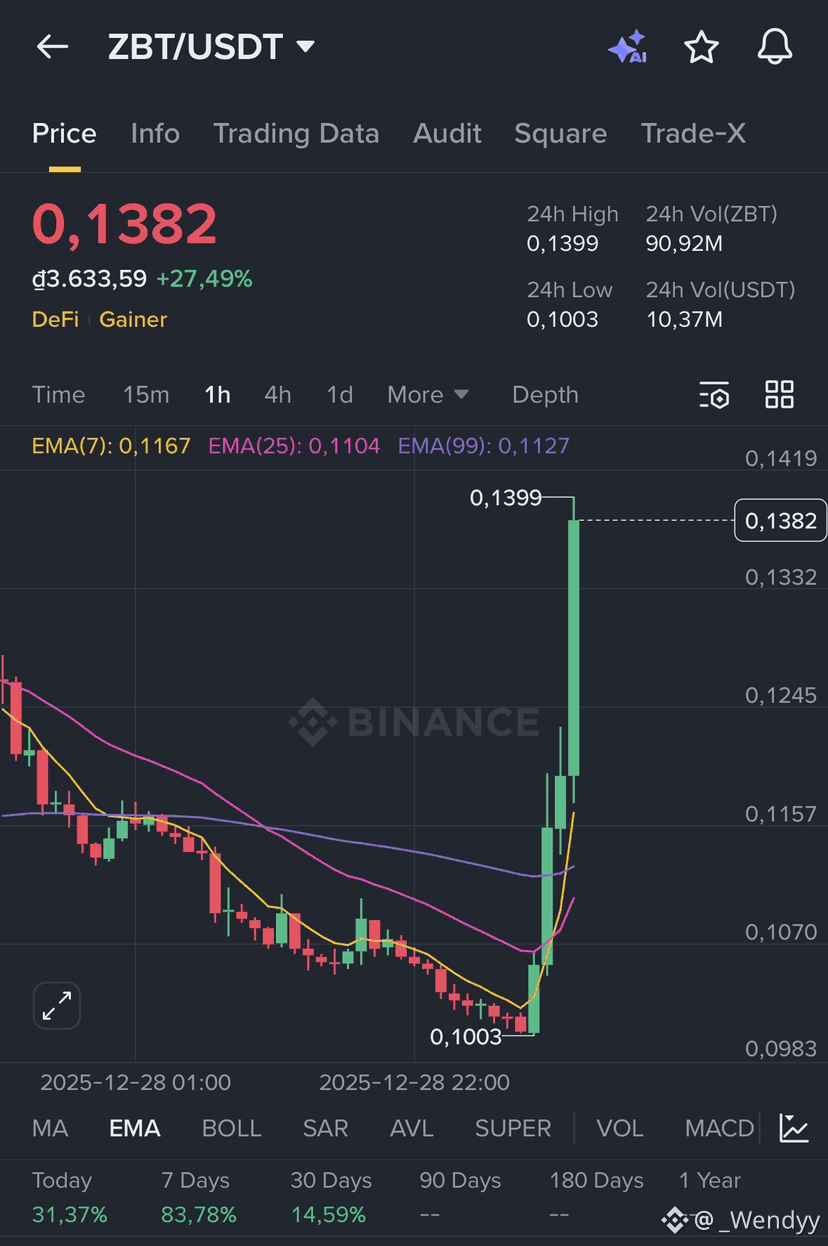This screenshot has width=828, height=1246.
Task: Expand the More timeframes dropdown
Action: (x=428, y=395)
